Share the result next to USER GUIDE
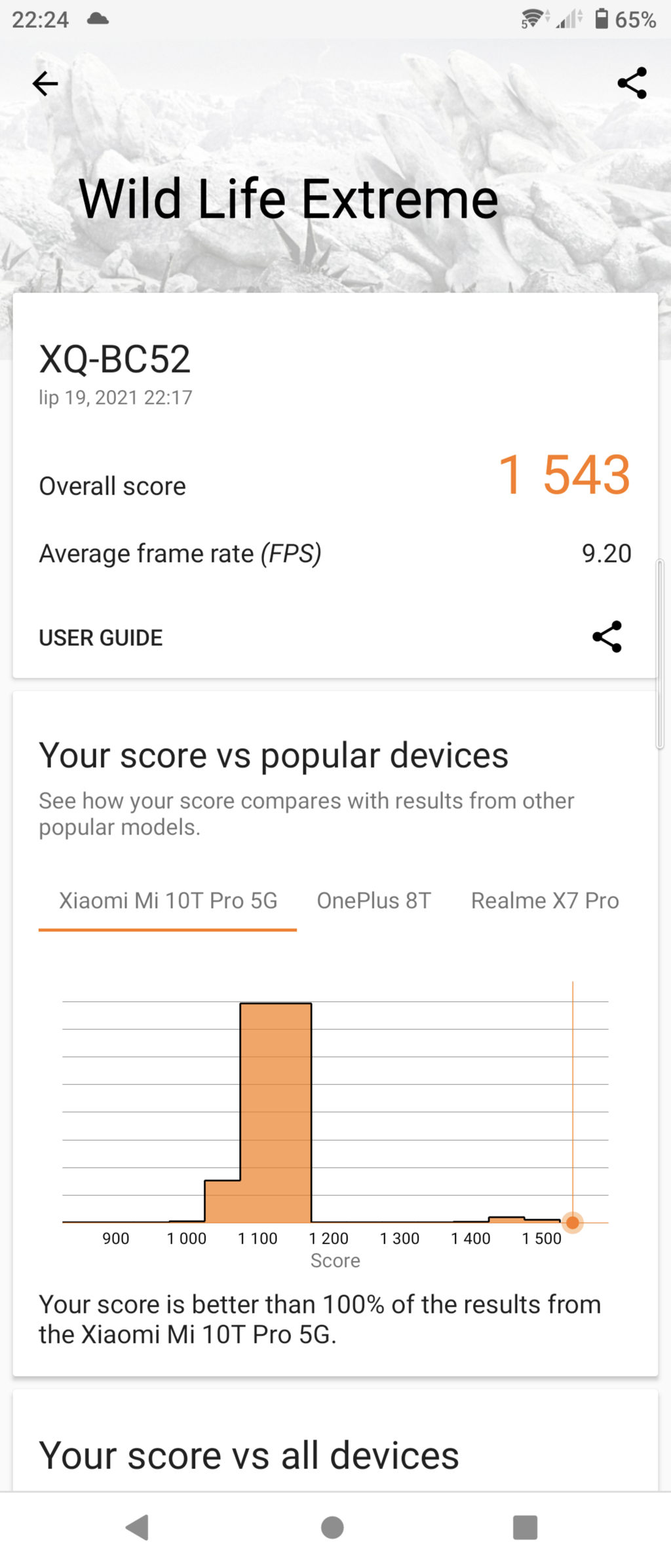 pyautogui.click(x=607, y=637)
